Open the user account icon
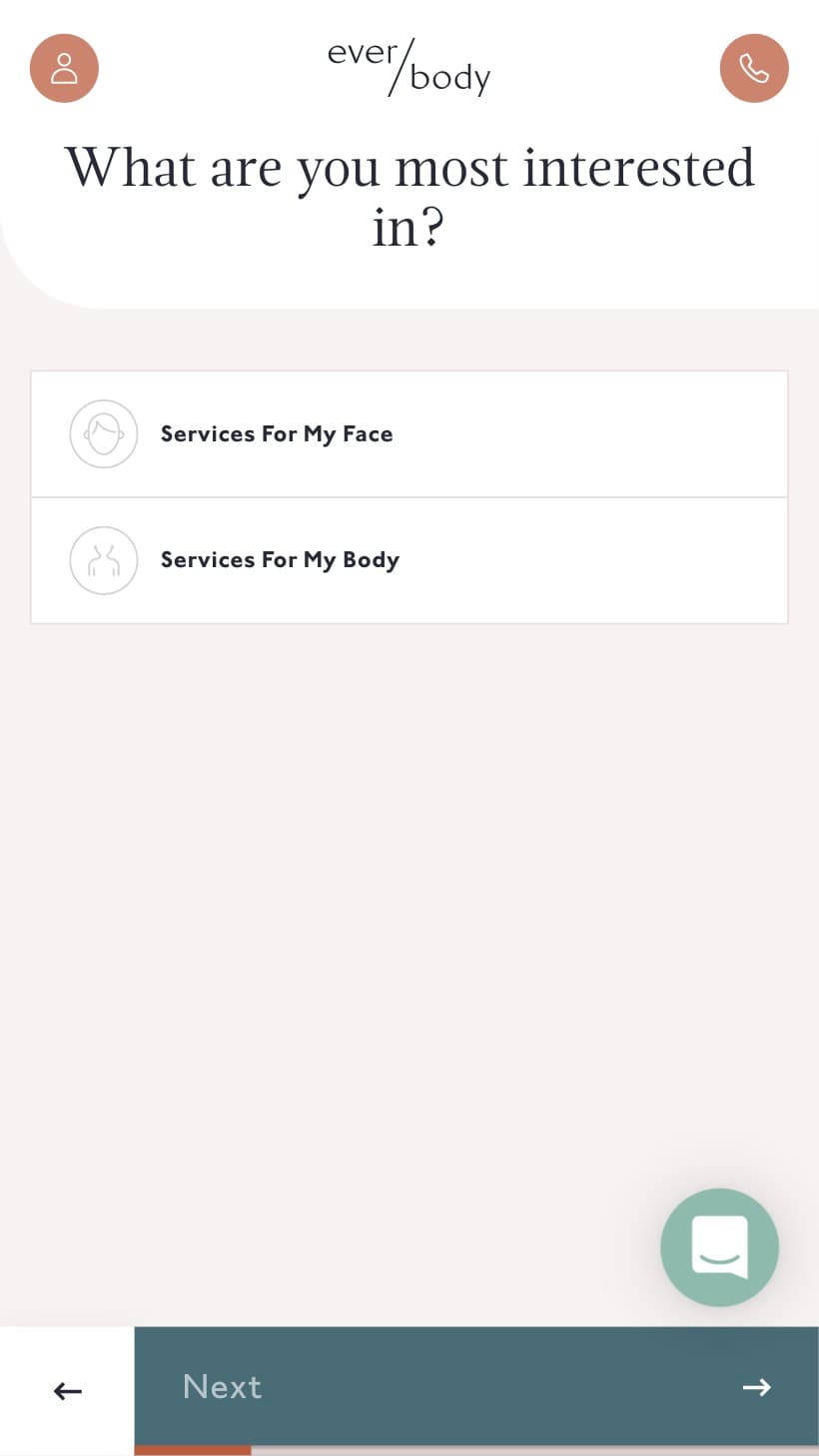Image resolution: width=819 pixels, height=1456 pixels. coord(64,68)
